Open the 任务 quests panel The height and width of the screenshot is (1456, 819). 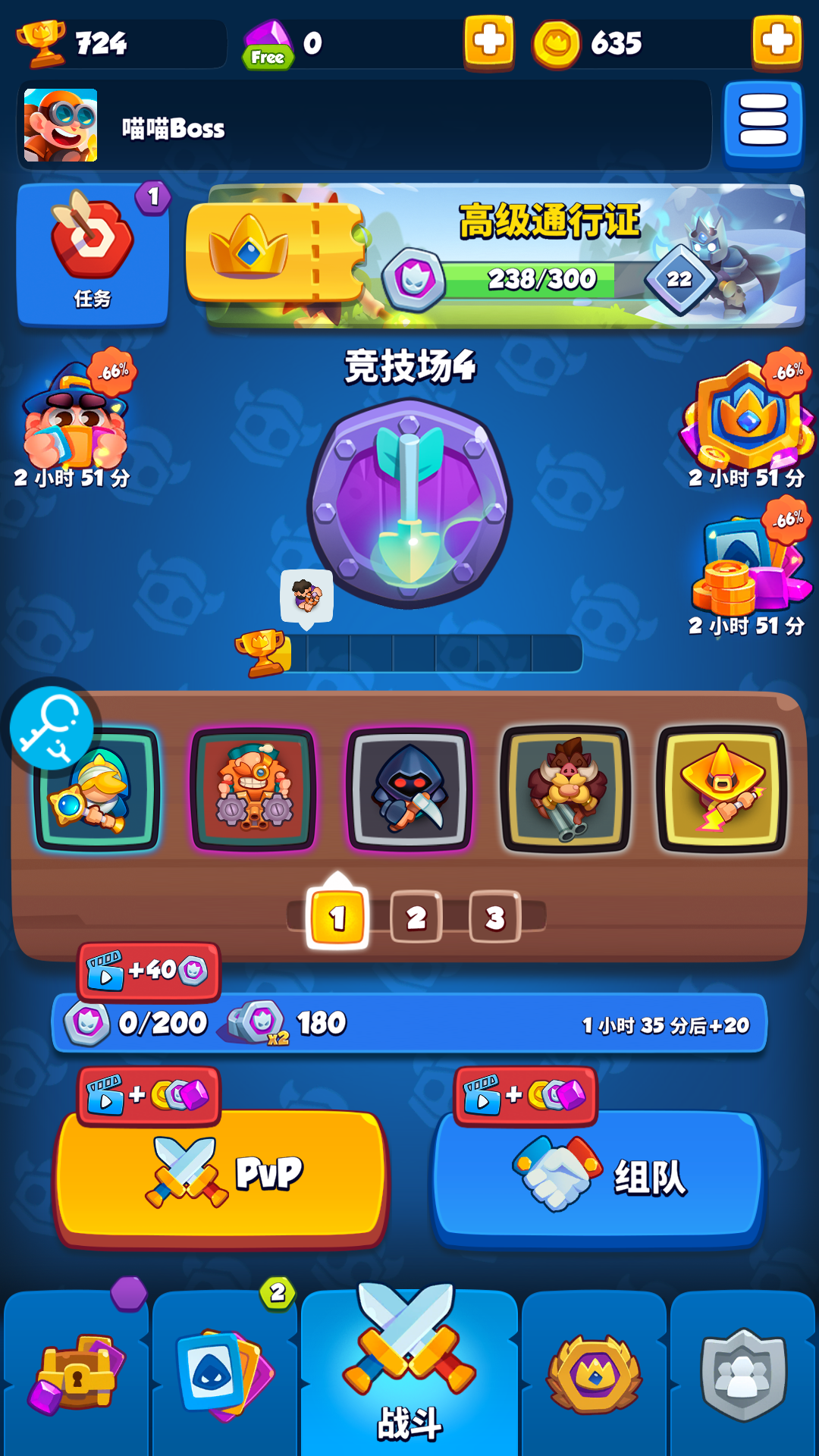pyautogui.click(x=93, y=254)
